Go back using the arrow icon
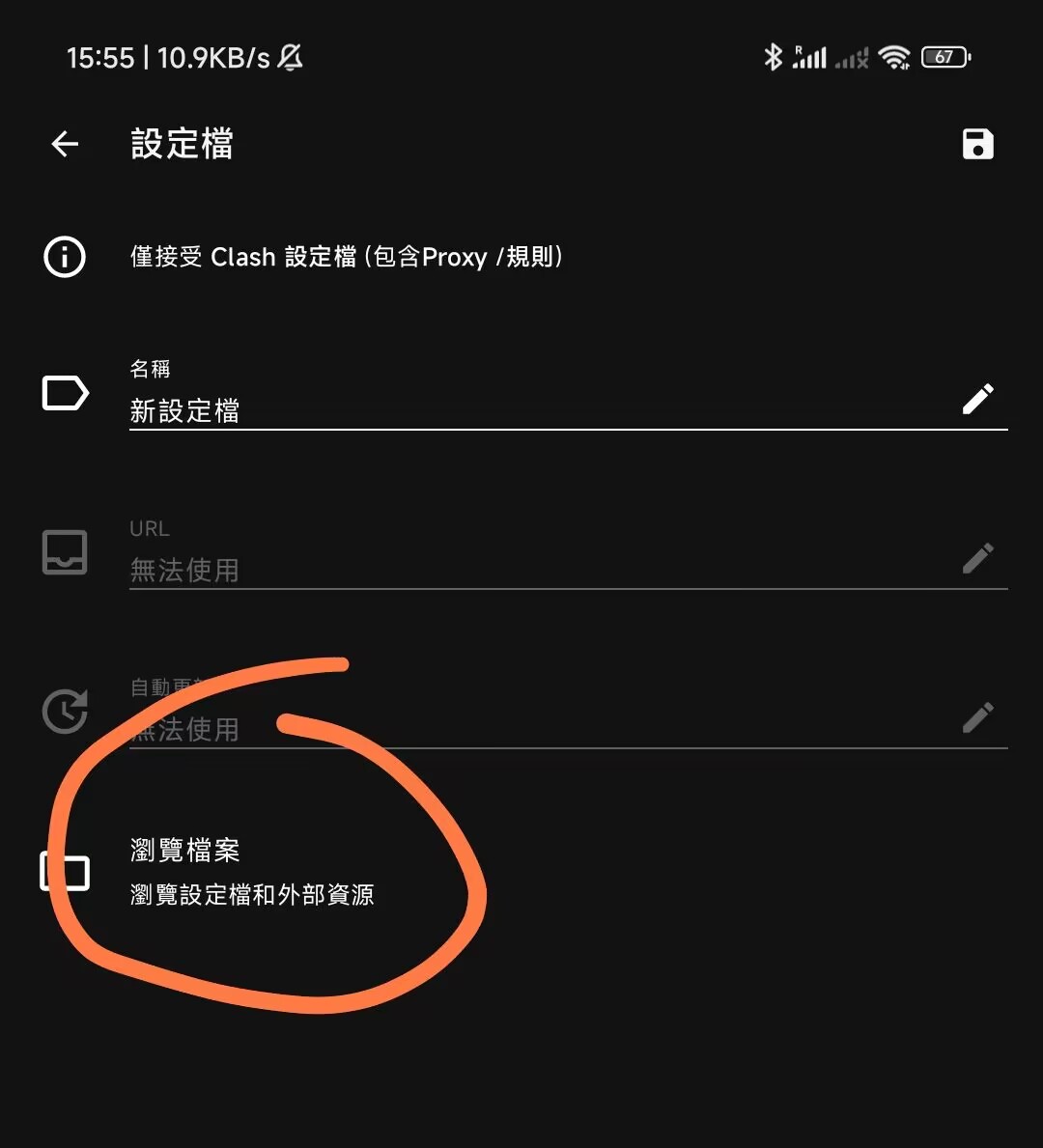This screenshot has height=1148, width=1043. tap(65, 145)
